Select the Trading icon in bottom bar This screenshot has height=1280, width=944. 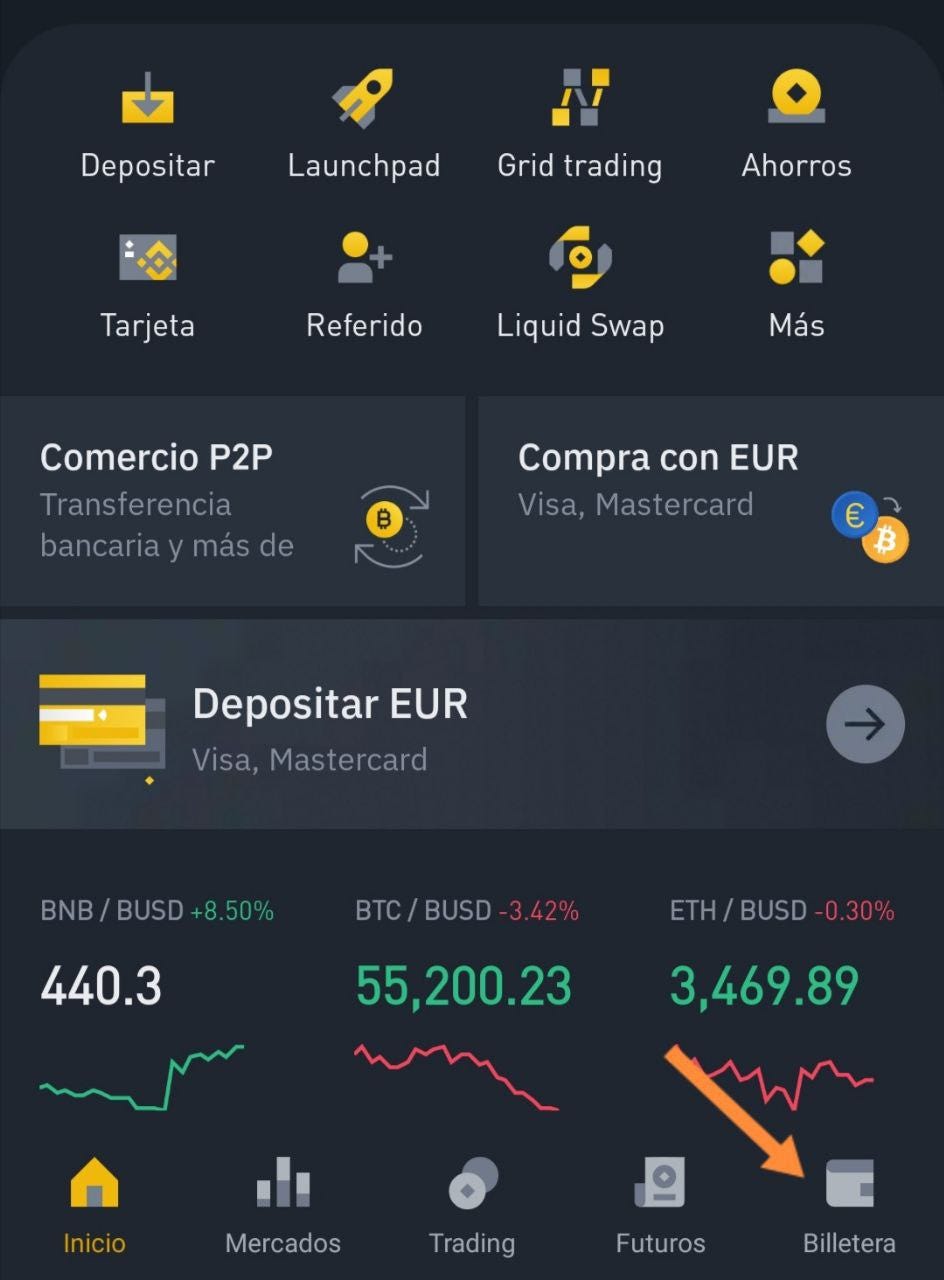click(471, 1185)
